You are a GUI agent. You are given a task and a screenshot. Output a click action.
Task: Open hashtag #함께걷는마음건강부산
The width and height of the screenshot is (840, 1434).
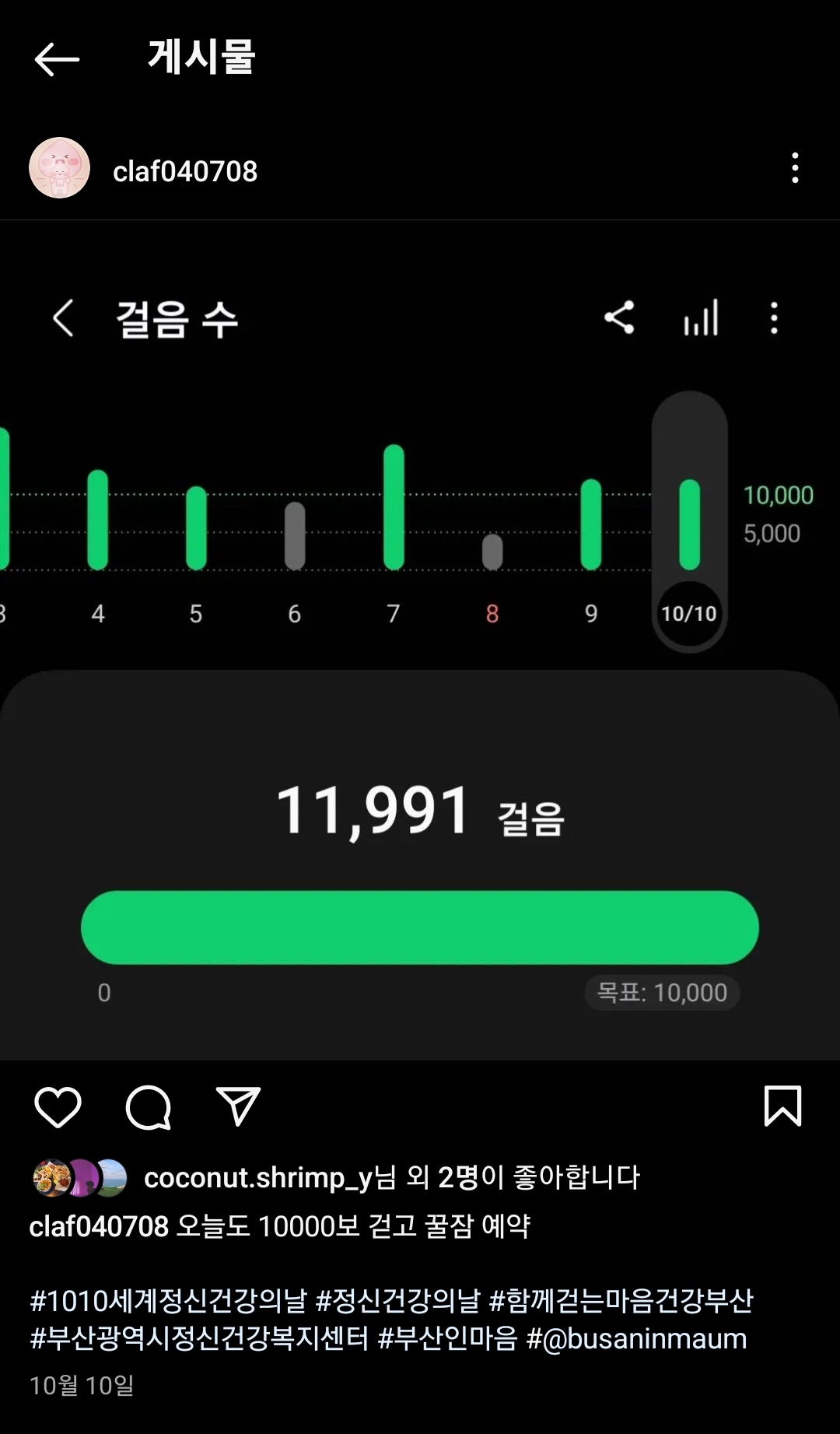pos(621,1301)
